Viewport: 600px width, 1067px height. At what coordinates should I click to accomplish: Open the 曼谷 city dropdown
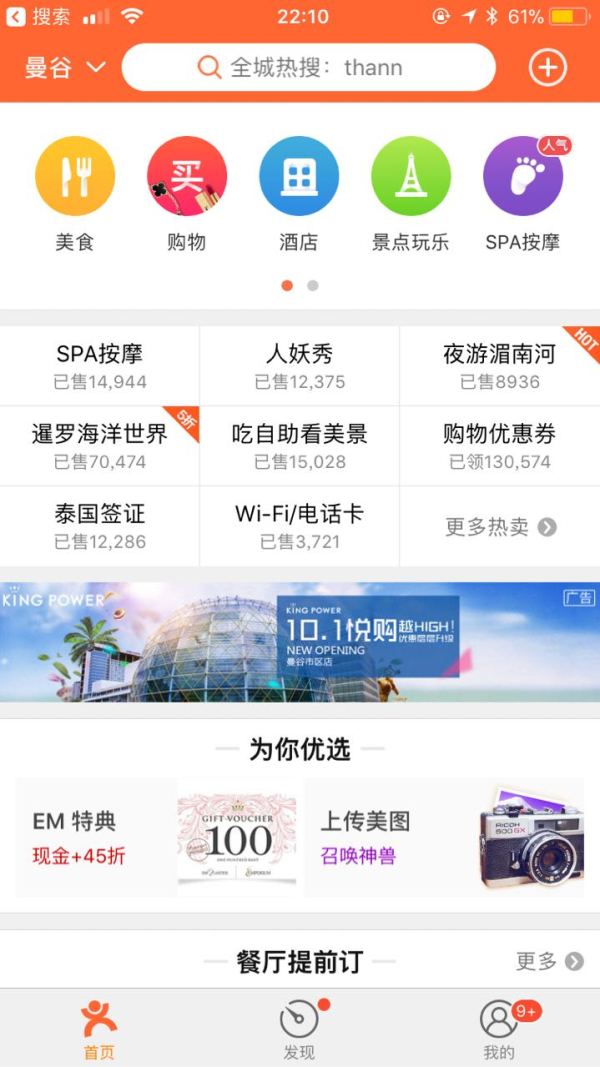point(65,67)
